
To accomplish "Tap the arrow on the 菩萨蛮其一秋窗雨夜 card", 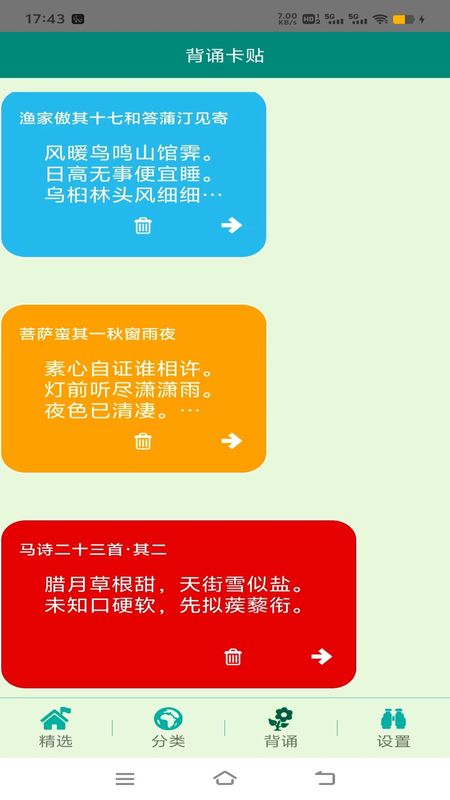I will (x=232, y=441).
